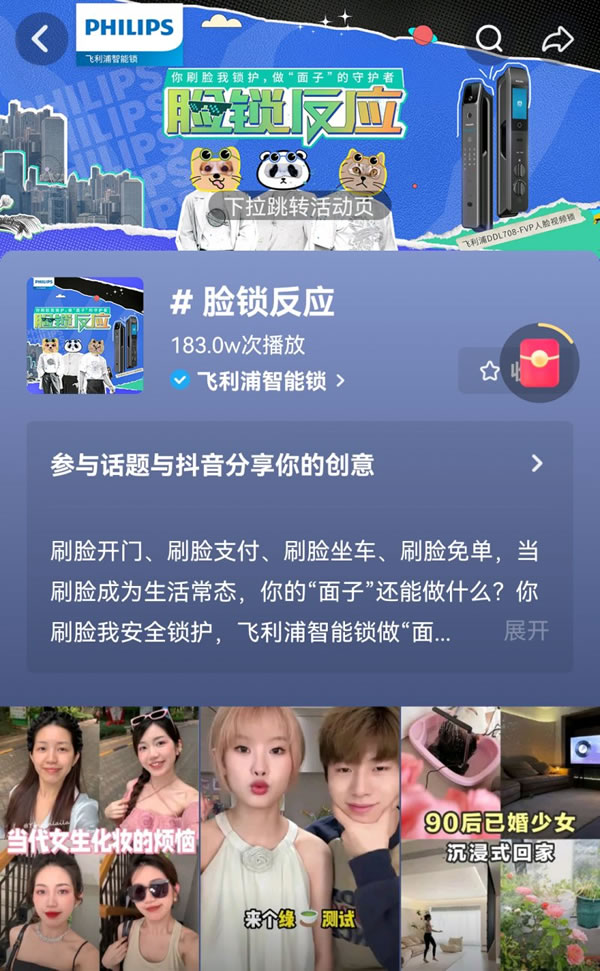
Task: Open 参与话题与抖音分享你的创意 row
Action: (299, 464)
